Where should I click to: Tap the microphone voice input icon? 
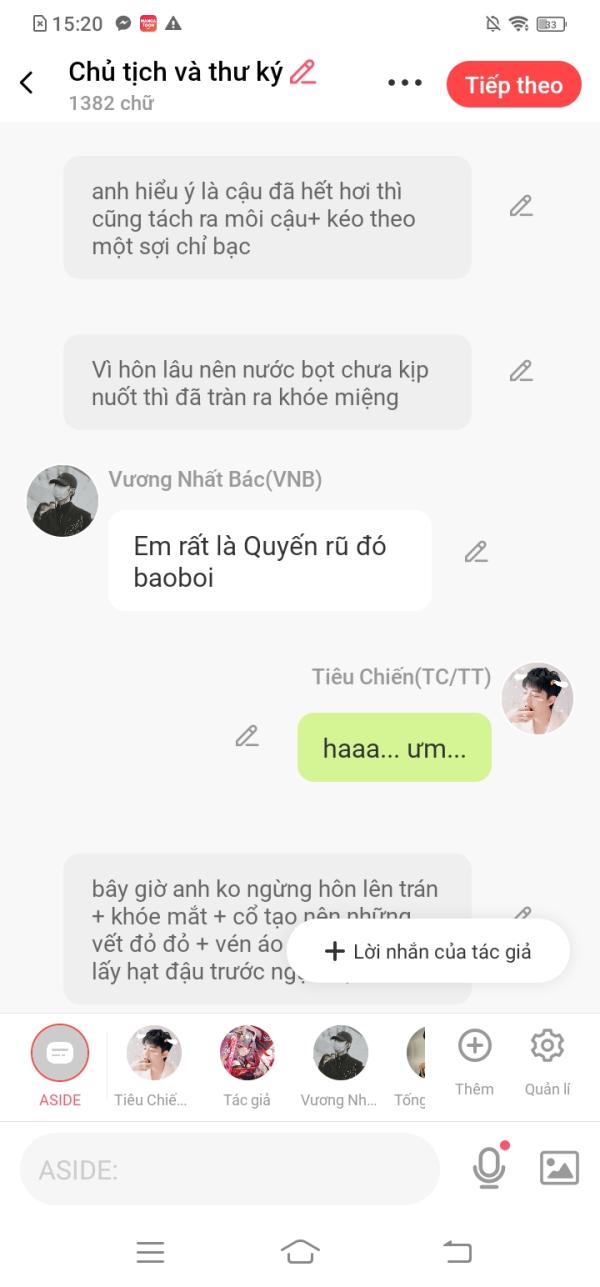[489, 1167]
